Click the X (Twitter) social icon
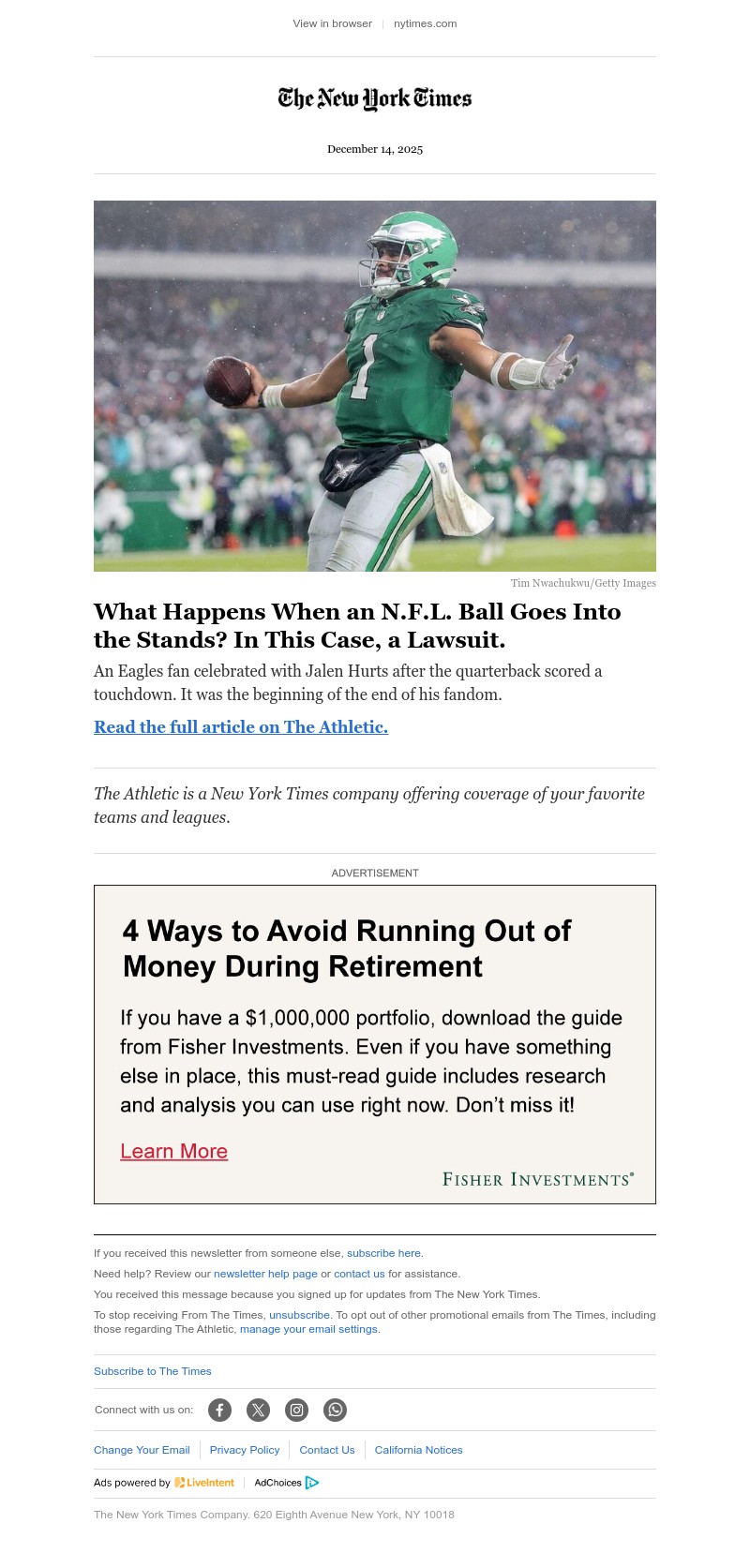This screenshot has height=1568, width=750. pyautogui.click(x=258, y=1410)
